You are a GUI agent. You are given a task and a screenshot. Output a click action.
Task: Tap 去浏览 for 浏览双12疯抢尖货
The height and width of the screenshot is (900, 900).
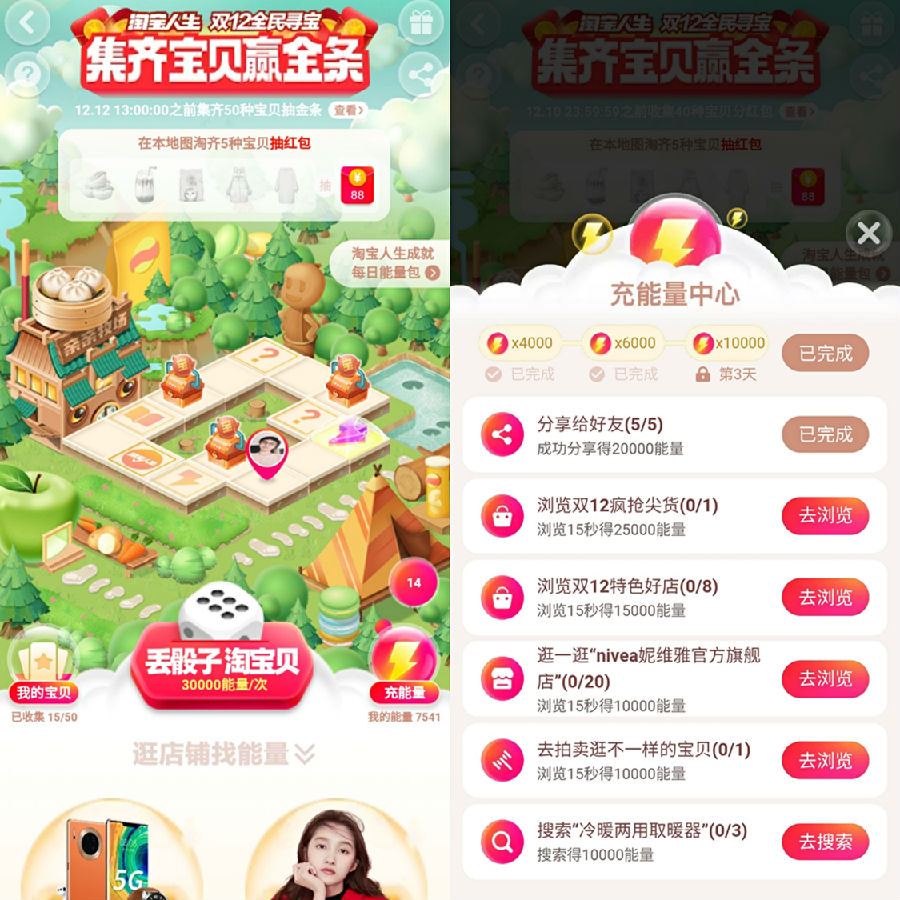(x=825, y=516)
